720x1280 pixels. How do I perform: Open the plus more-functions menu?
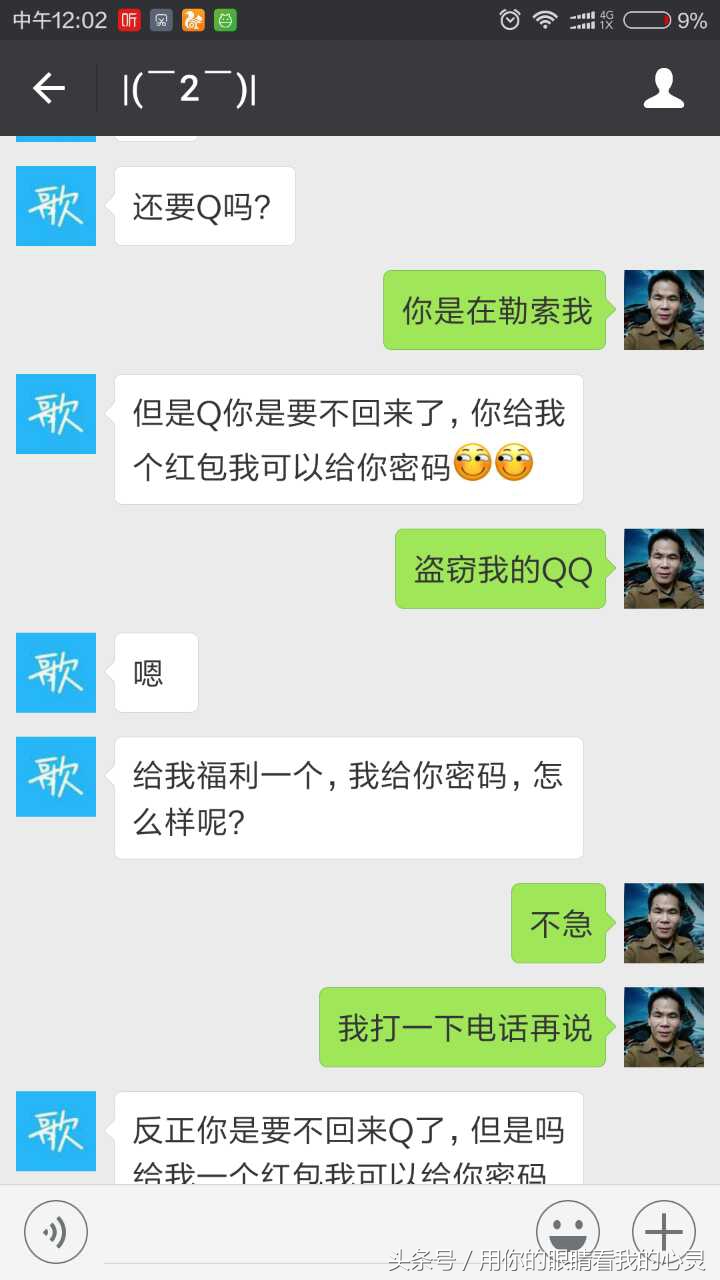(x=661, y=1231)
